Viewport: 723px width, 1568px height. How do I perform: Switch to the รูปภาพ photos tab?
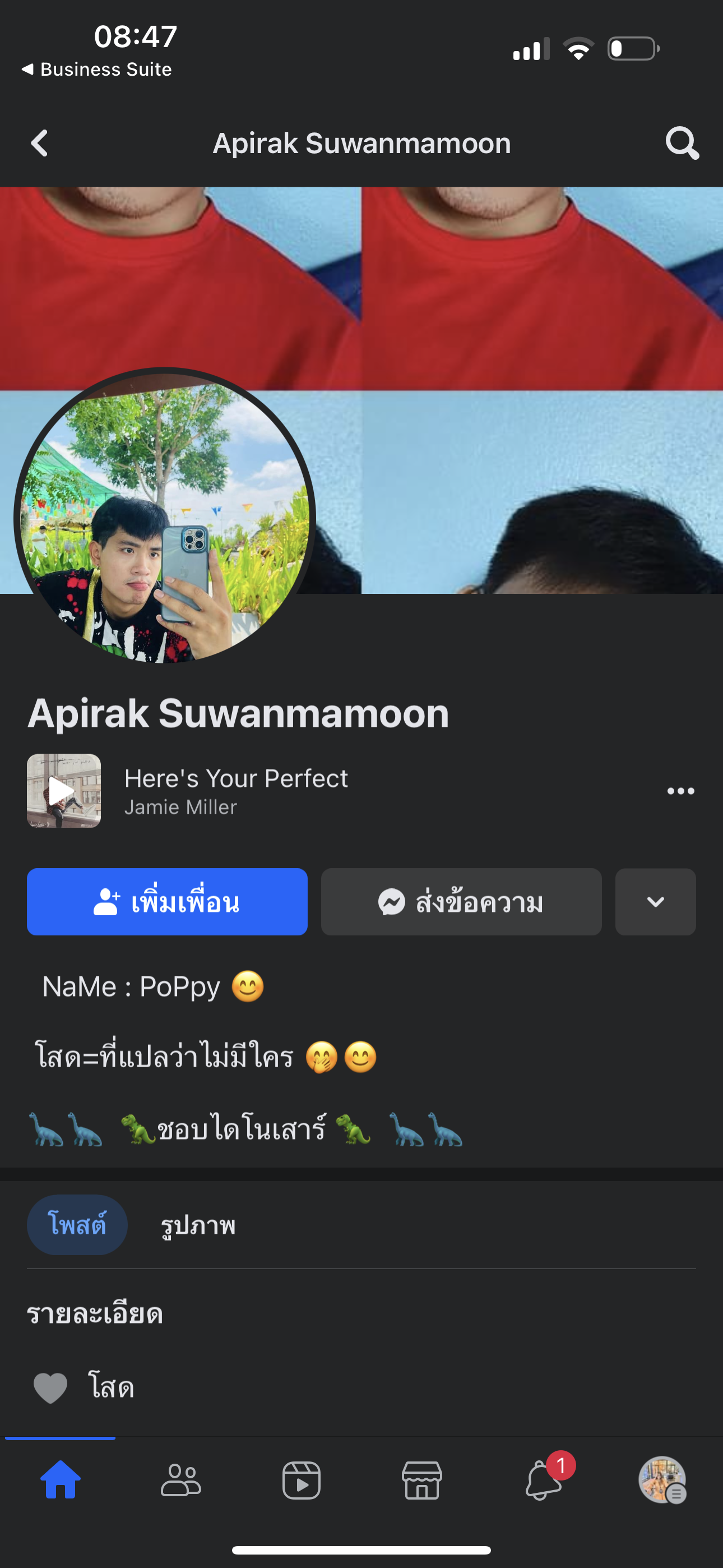point(198,1225)
